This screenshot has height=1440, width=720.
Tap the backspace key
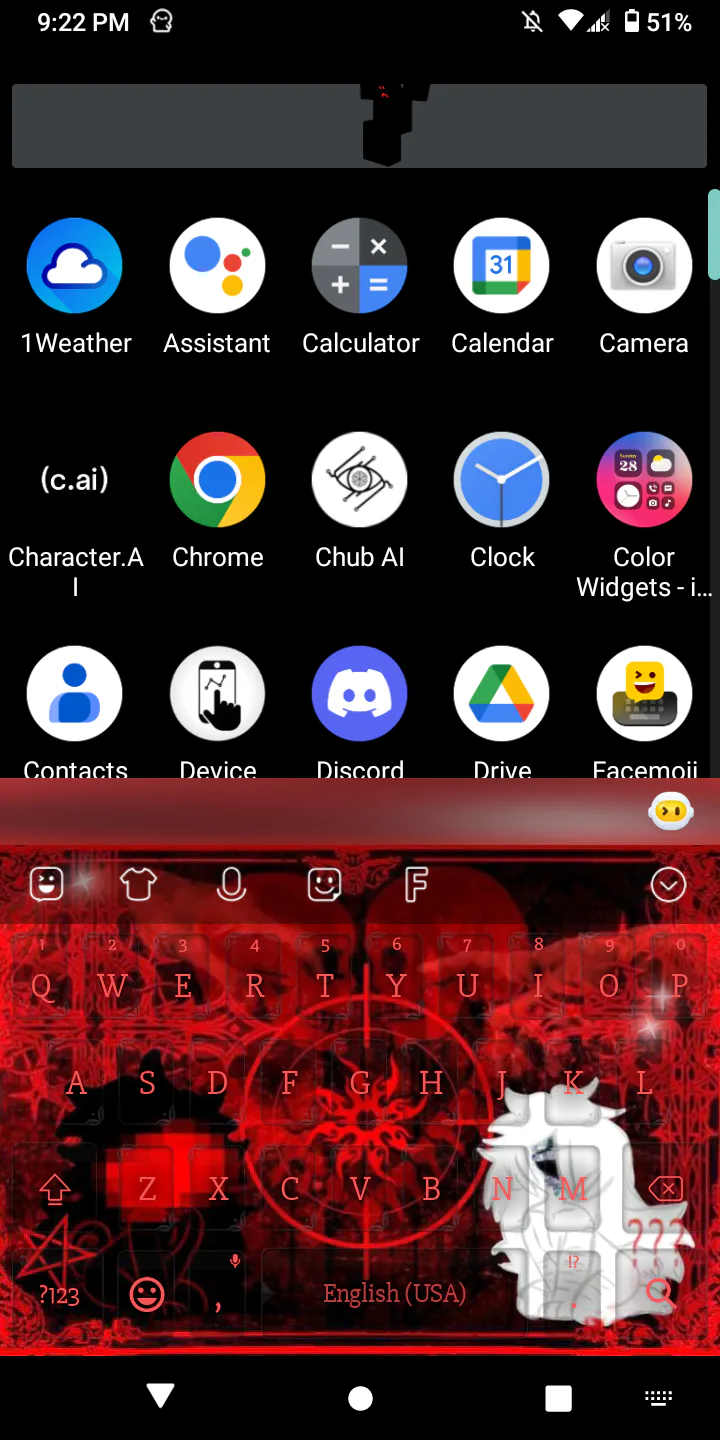[665, 1189]
